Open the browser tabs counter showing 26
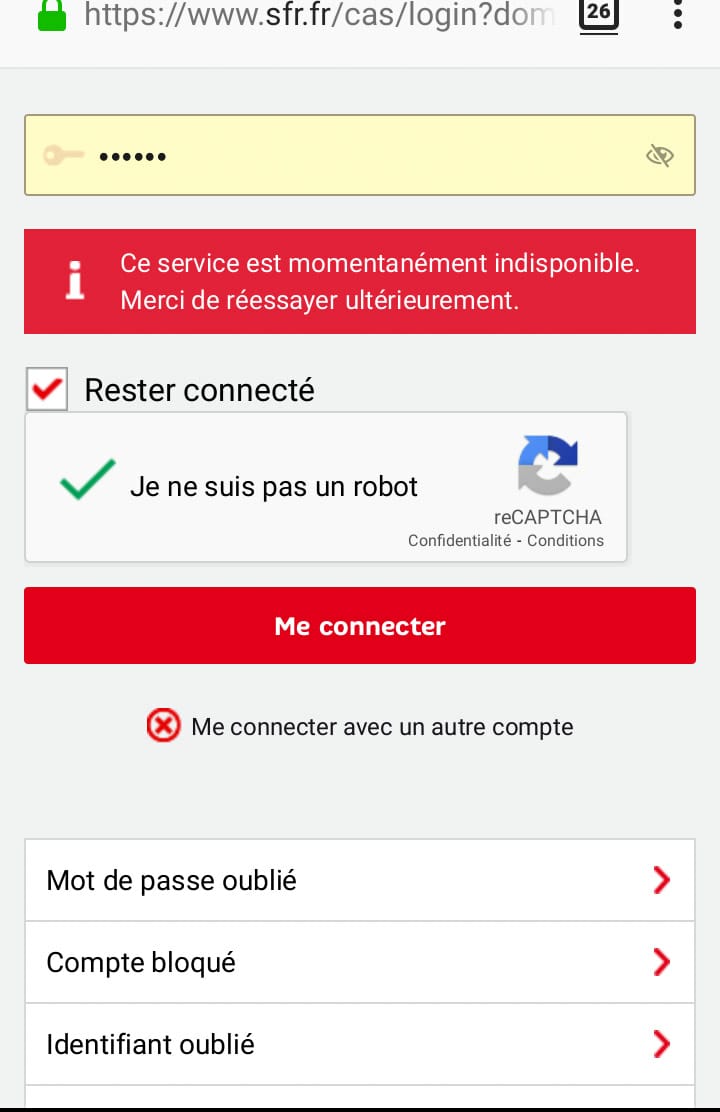The width and height of the screenshot is (720, 1112). point(598,15)
